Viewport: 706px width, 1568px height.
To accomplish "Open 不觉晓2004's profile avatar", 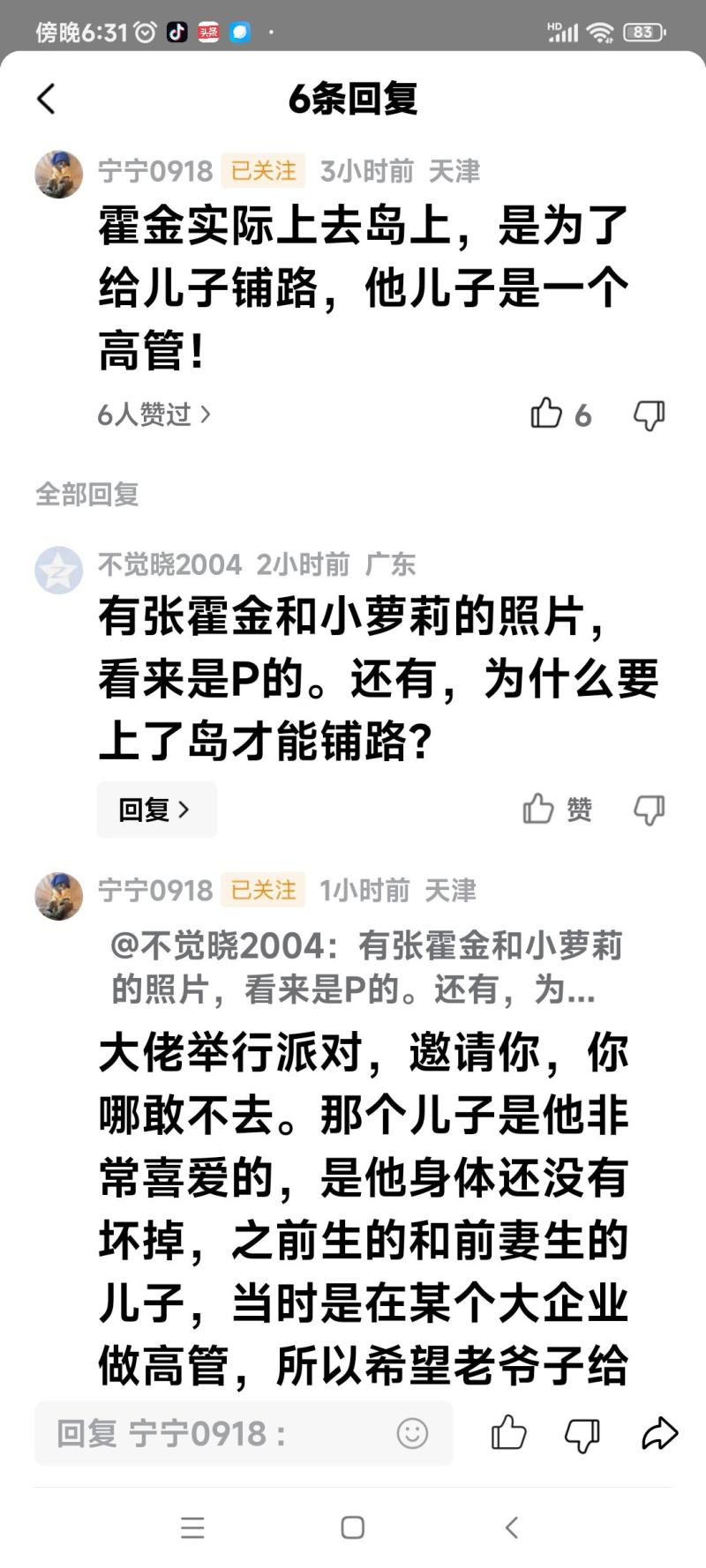I will pos(58,570).
